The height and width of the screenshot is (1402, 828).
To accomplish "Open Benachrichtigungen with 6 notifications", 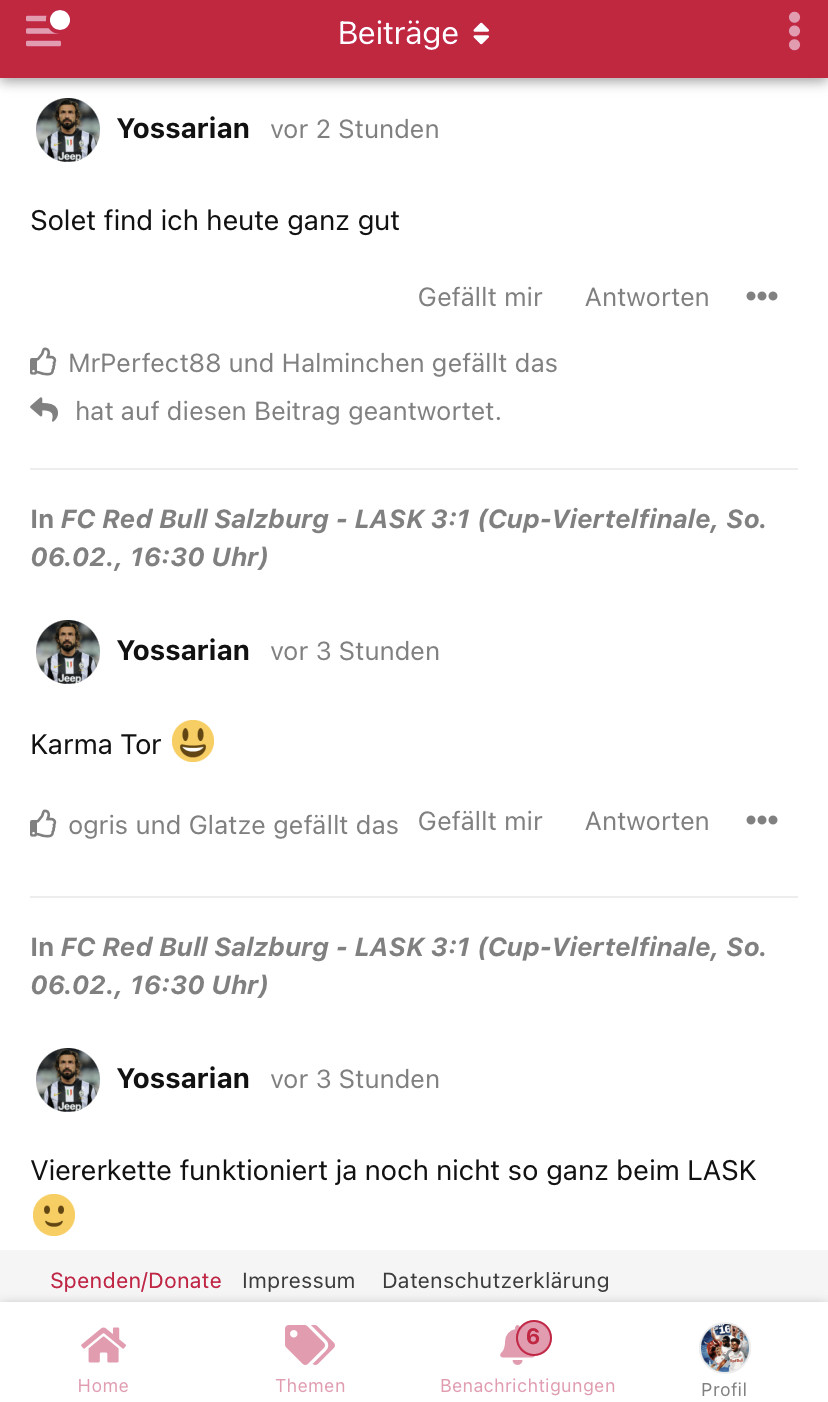I will click(527, 1359).
